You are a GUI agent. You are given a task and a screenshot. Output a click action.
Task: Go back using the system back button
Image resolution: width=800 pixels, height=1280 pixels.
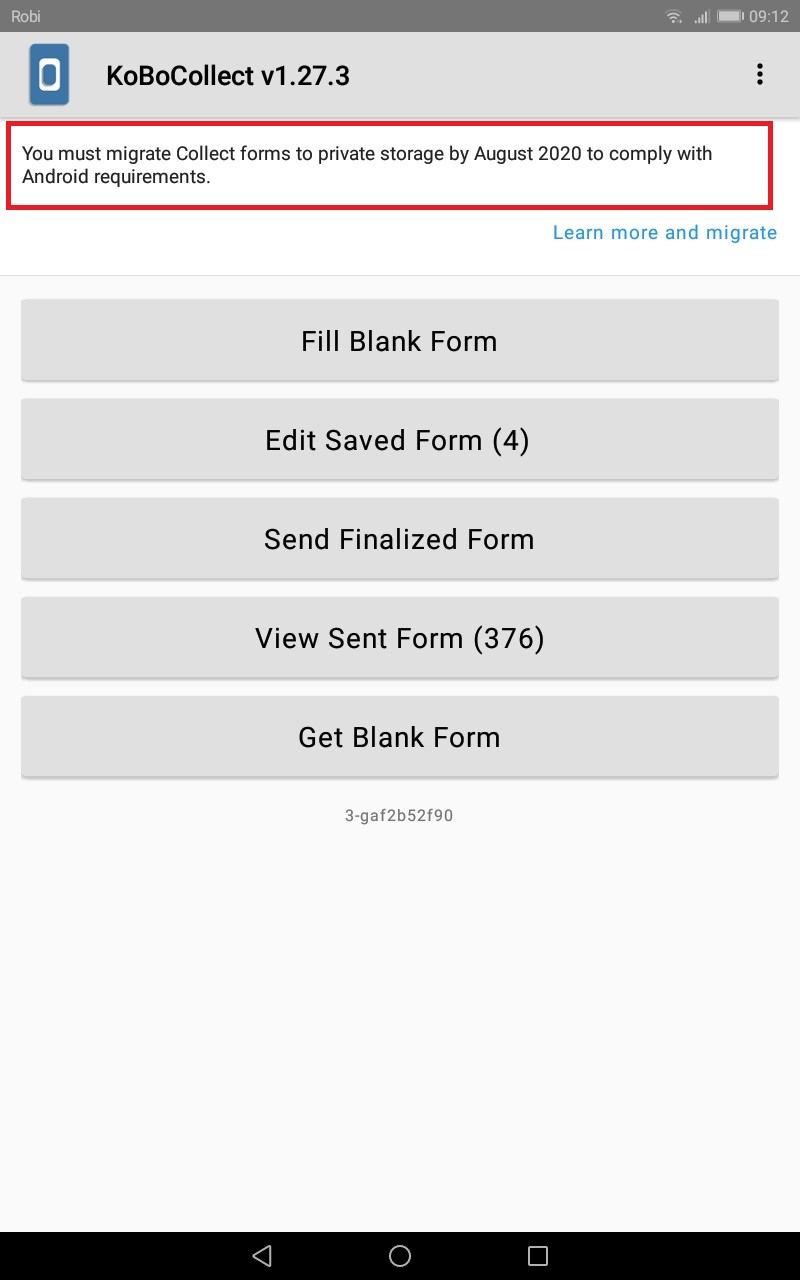coord(262,1255)
